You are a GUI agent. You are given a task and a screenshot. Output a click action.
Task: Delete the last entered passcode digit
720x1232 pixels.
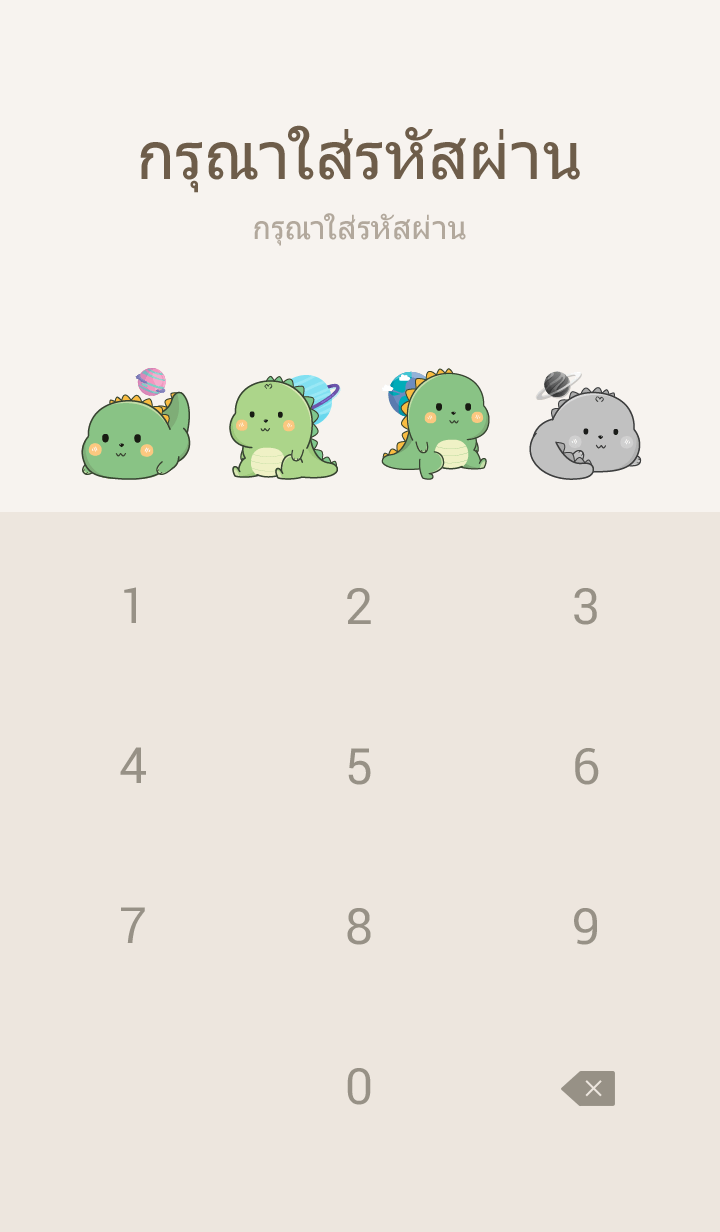coord(589,1088)
